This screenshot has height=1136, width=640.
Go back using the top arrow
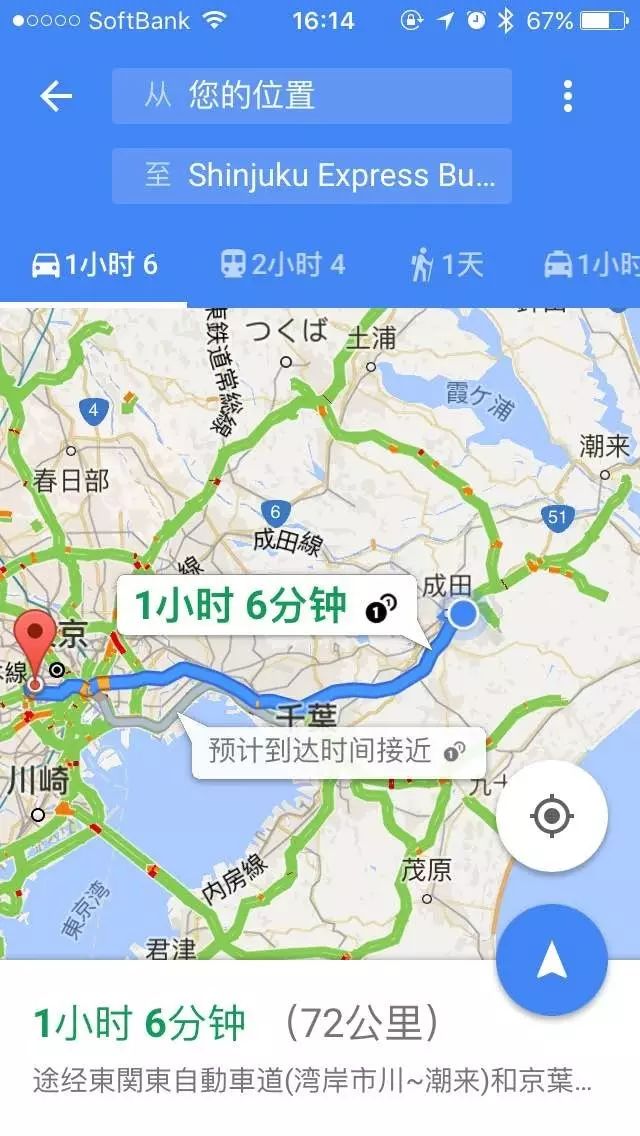click(56, 96)
